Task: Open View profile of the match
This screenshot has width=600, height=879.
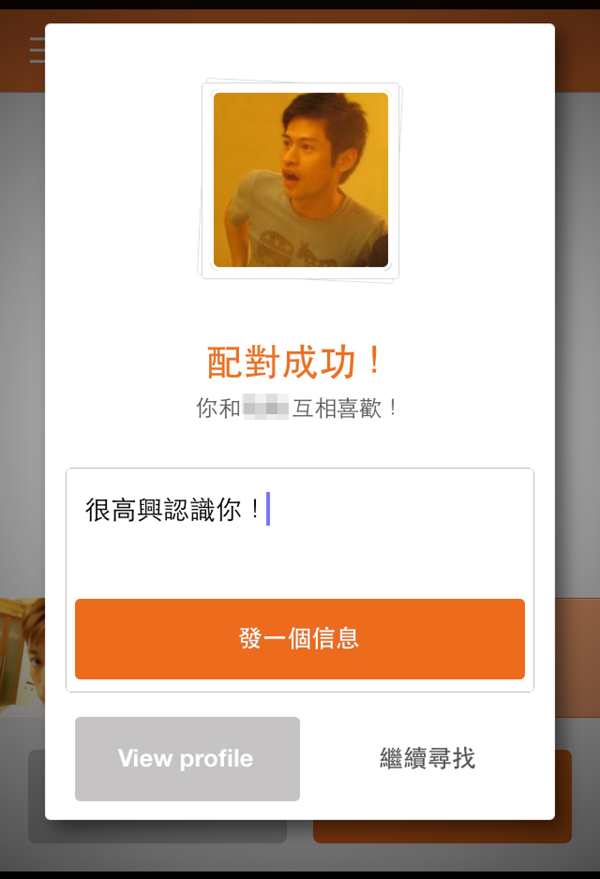Action: (187, 758)
